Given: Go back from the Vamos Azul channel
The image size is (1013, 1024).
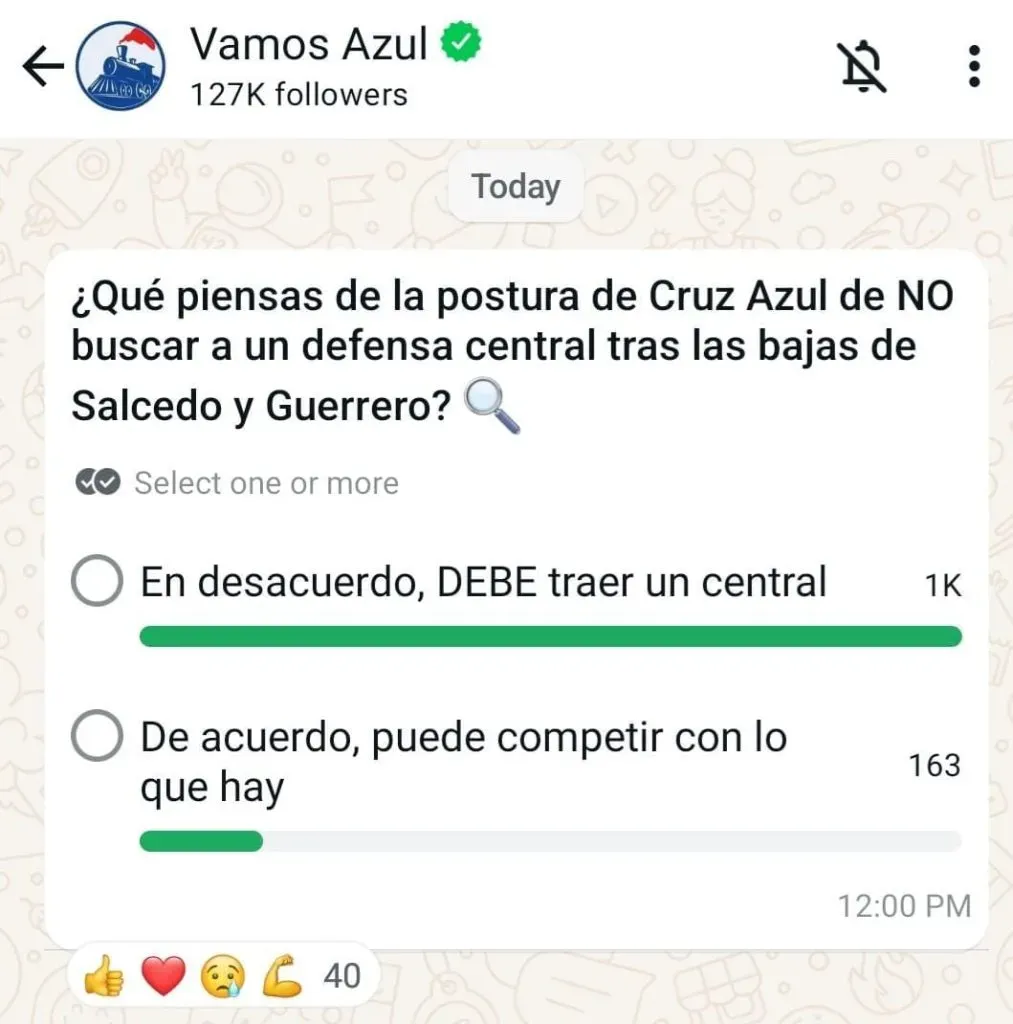Looking at the screenshot, I should click(x=43, y=67).
